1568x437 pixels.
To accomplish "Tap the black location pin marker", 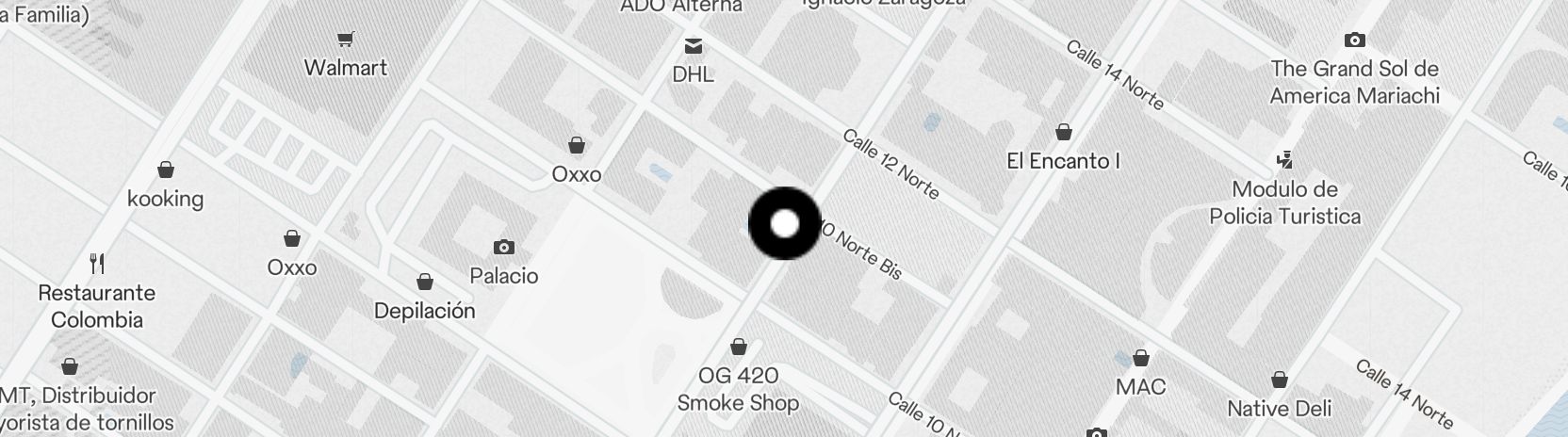I will (x=785, y=224).
